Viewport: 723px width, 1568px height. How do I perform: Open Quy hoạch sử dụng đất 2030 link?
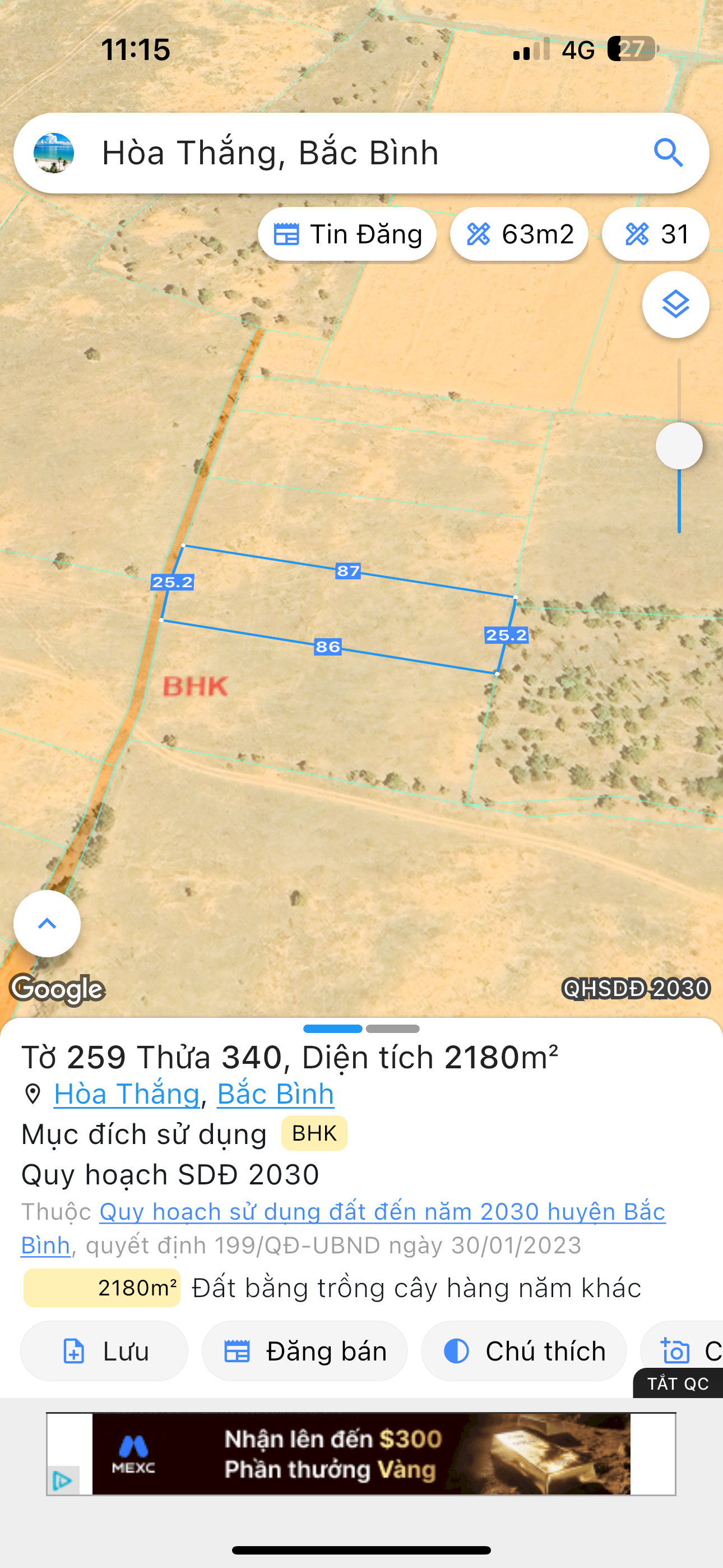(343, 1228)
